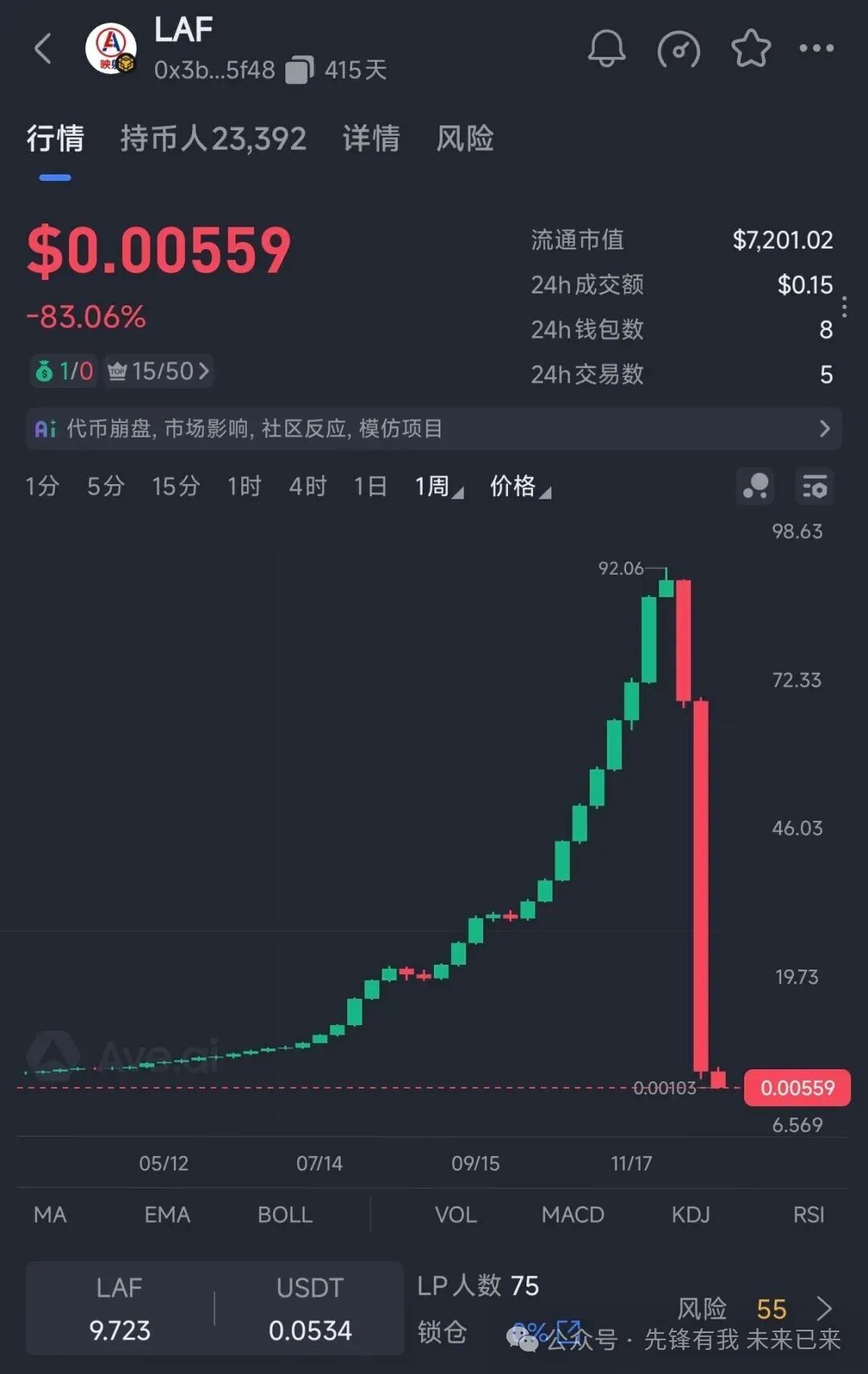Click the gauge/score icon in top bar
This screenshot has height=1374, width=868.
679,48
